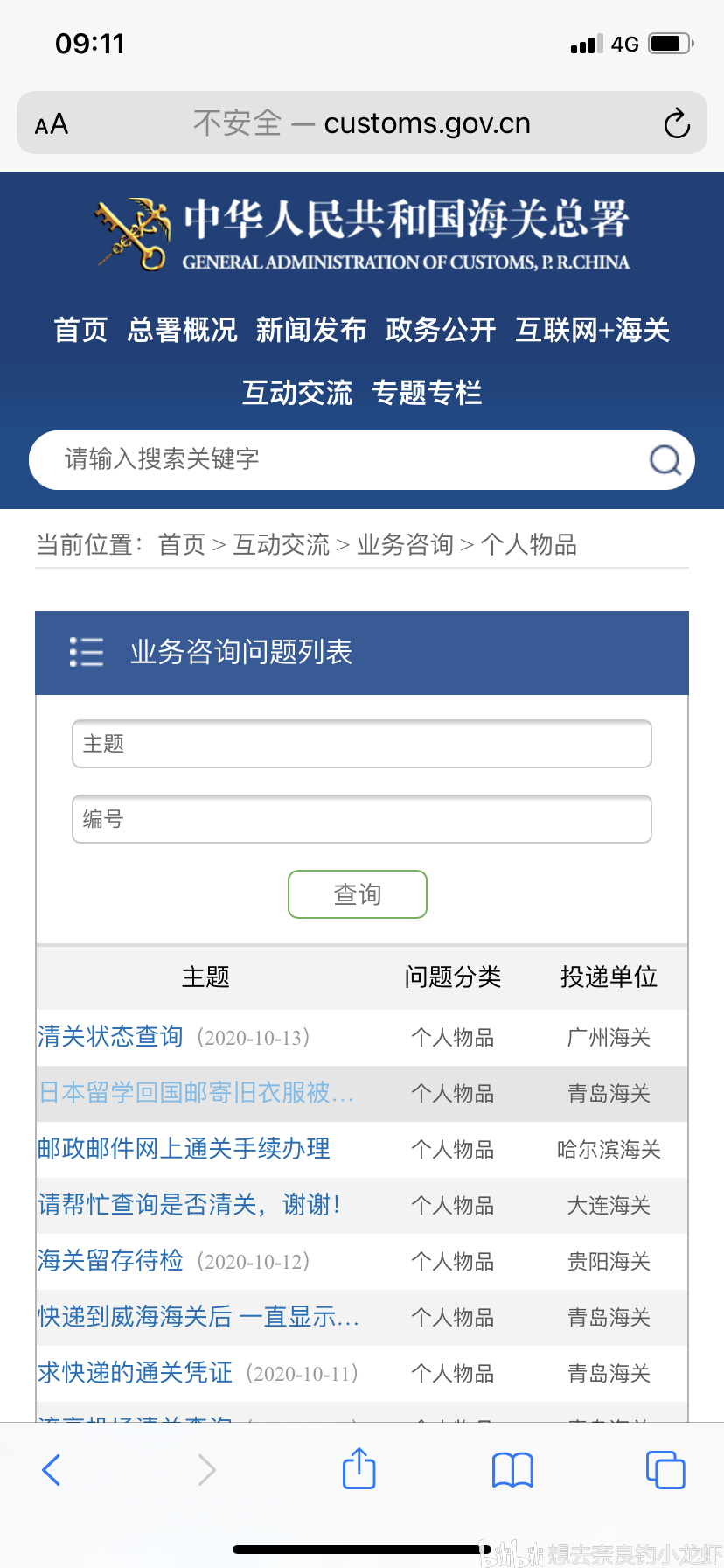Viewport: 724px width, 1568px height.
Task: Reload the page in Safari
Action: click(x=677, y=123)
